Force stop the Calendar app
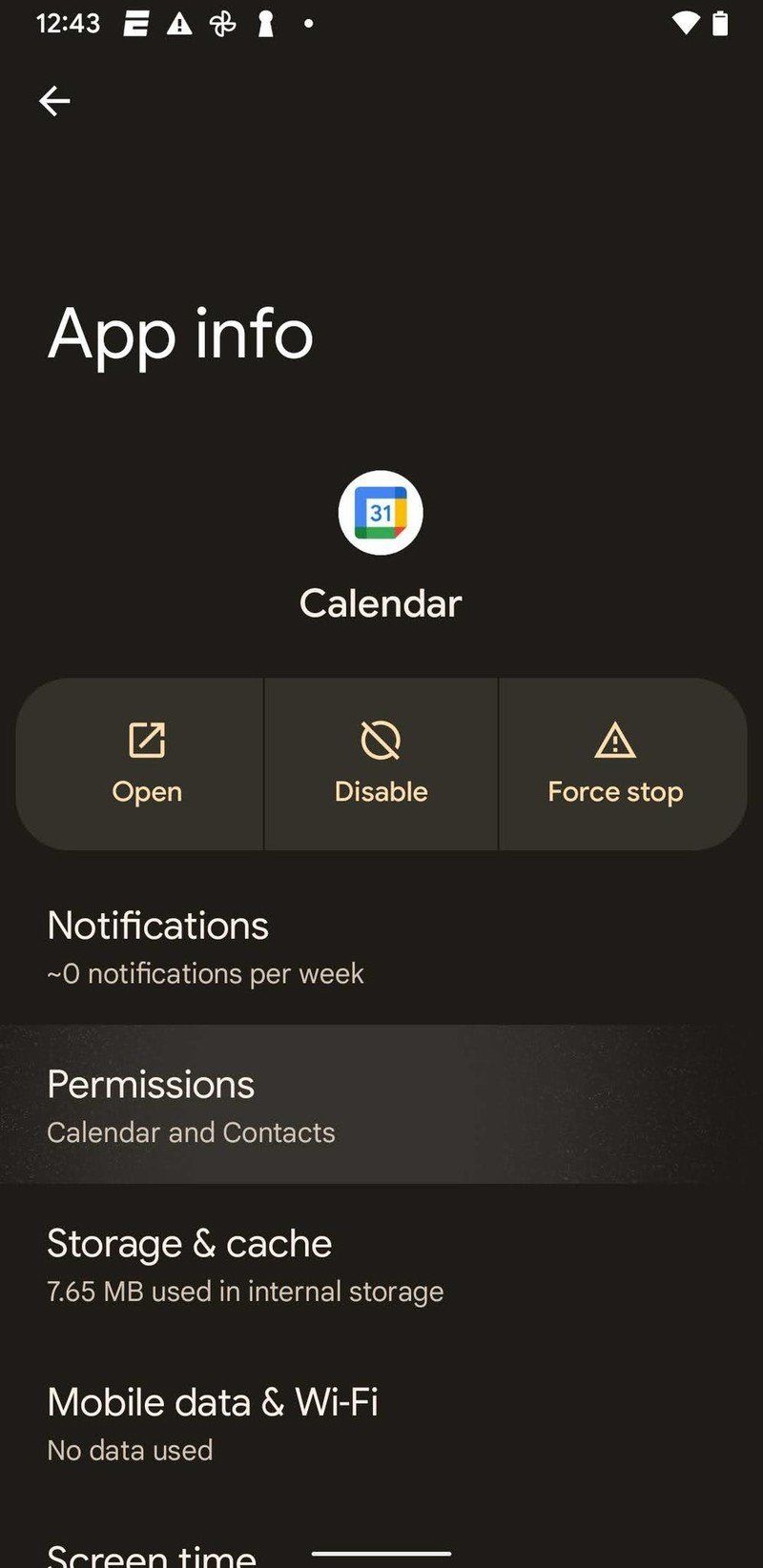 pos(615,764)
